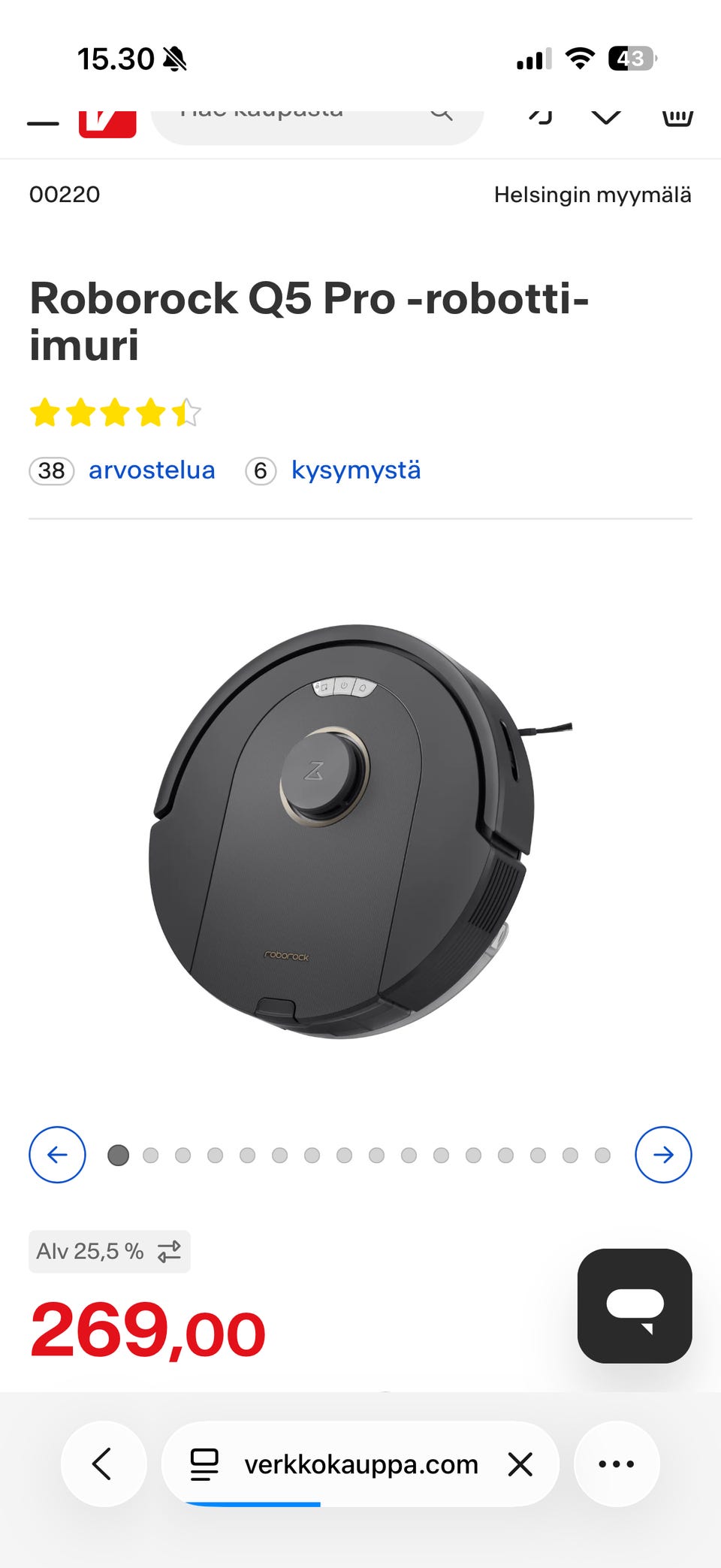Open the chevron-down dropdown in the header
Screen dimensions: 721x1568
click(x=605, y=115)
